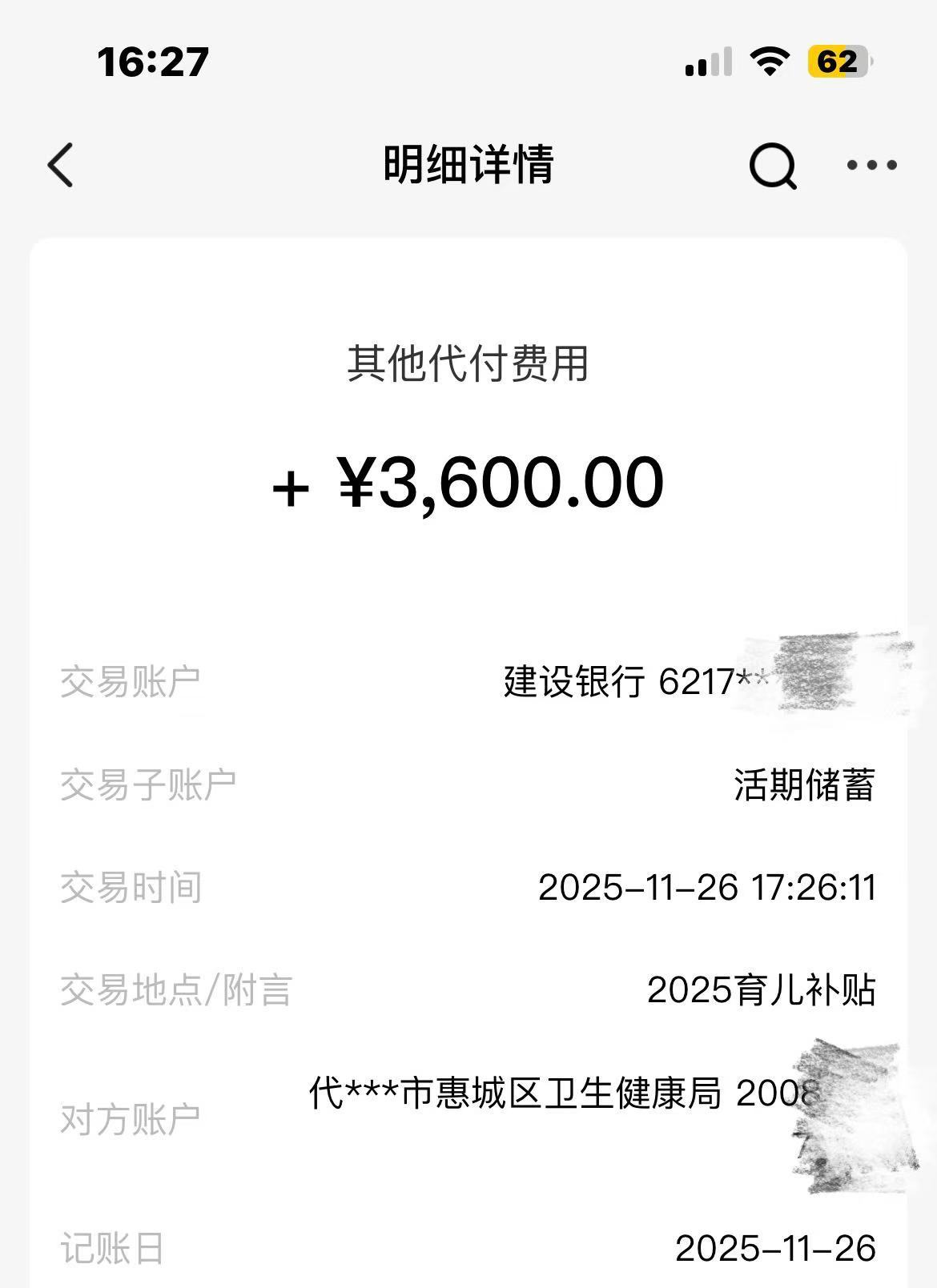Go back from the 明细详情 page
937x1288 pixels.
coord(61,165)
